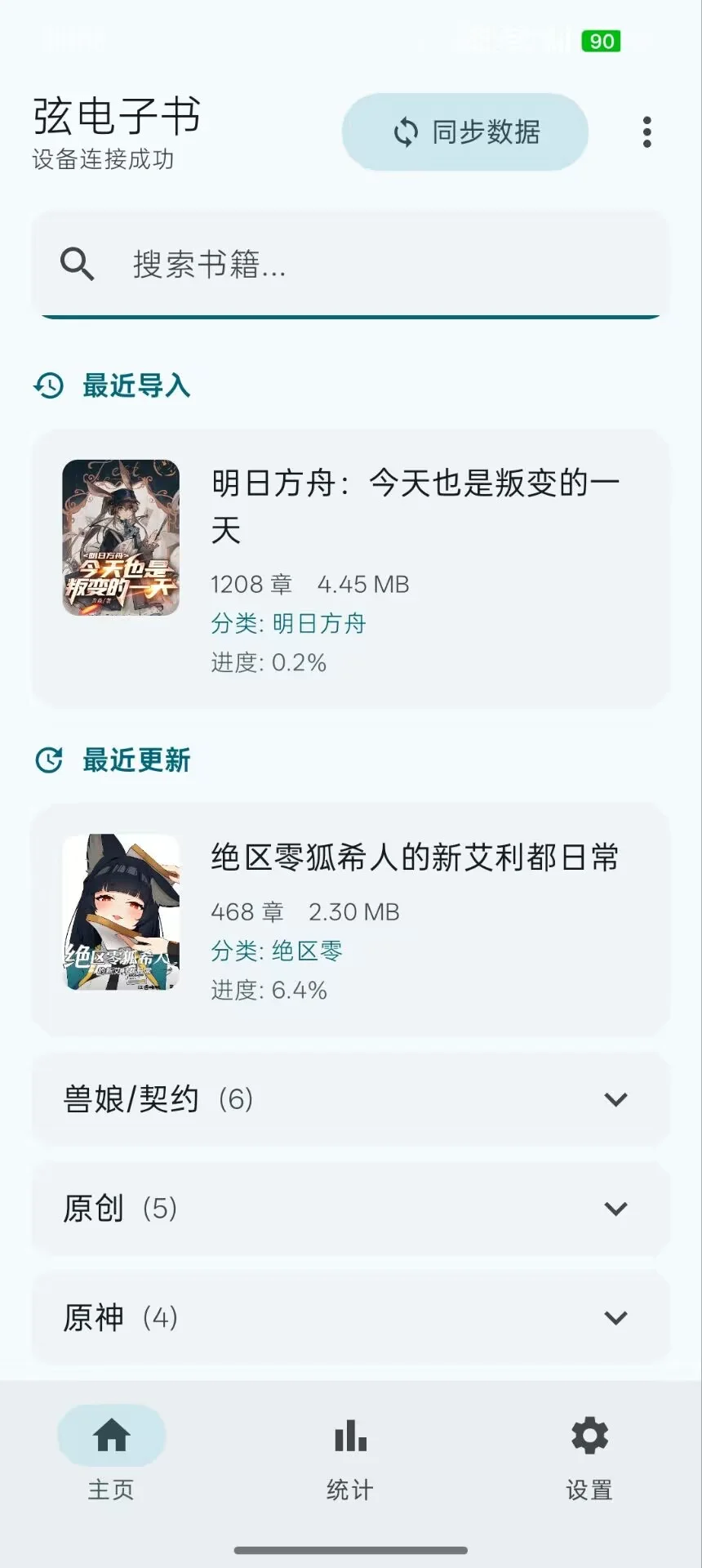Image resolution: width=702 pixels, height=1568 pixels.
Task: Expand the 原神 category
Action: tap(351, 1317)
